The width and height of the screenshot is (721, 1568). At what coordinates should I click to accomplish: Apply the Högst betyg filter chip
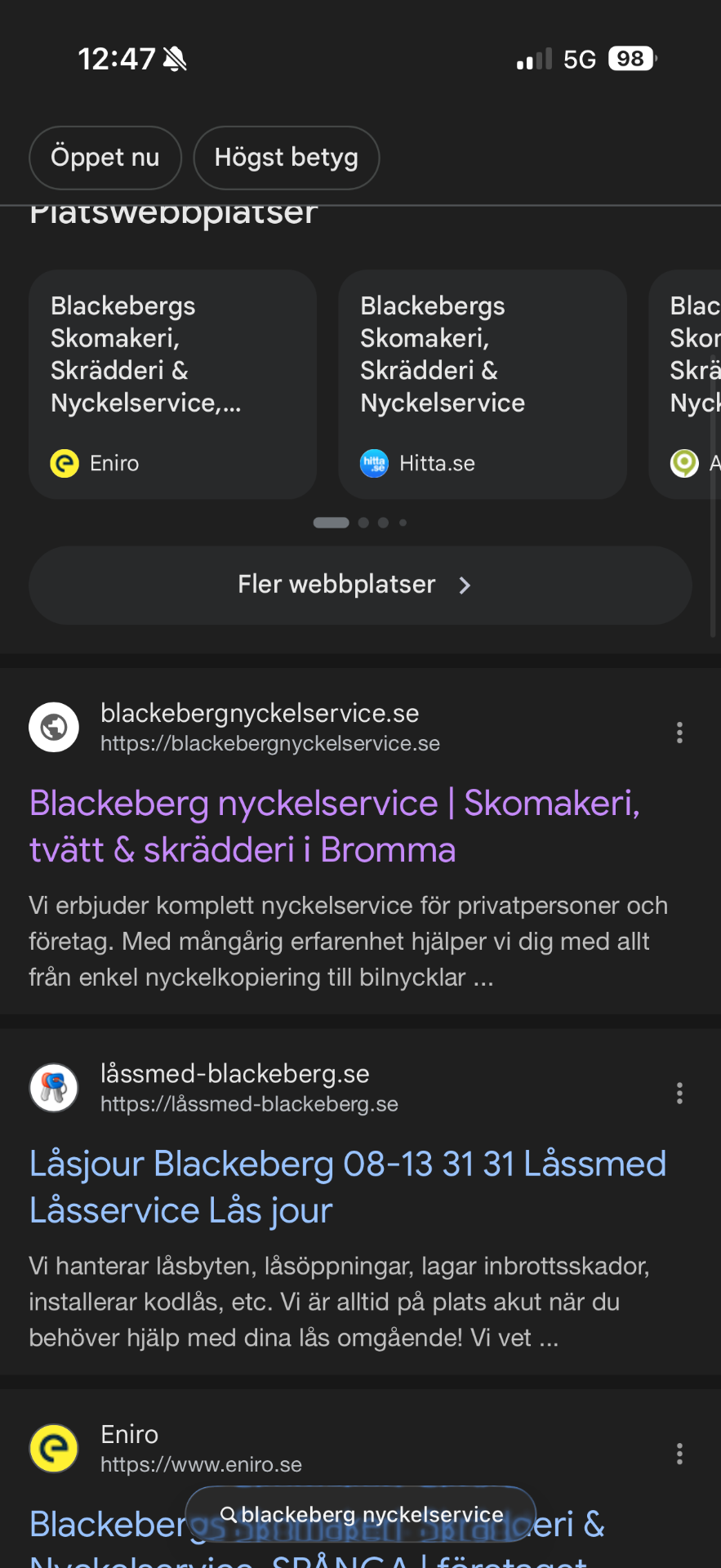(286, 158)
